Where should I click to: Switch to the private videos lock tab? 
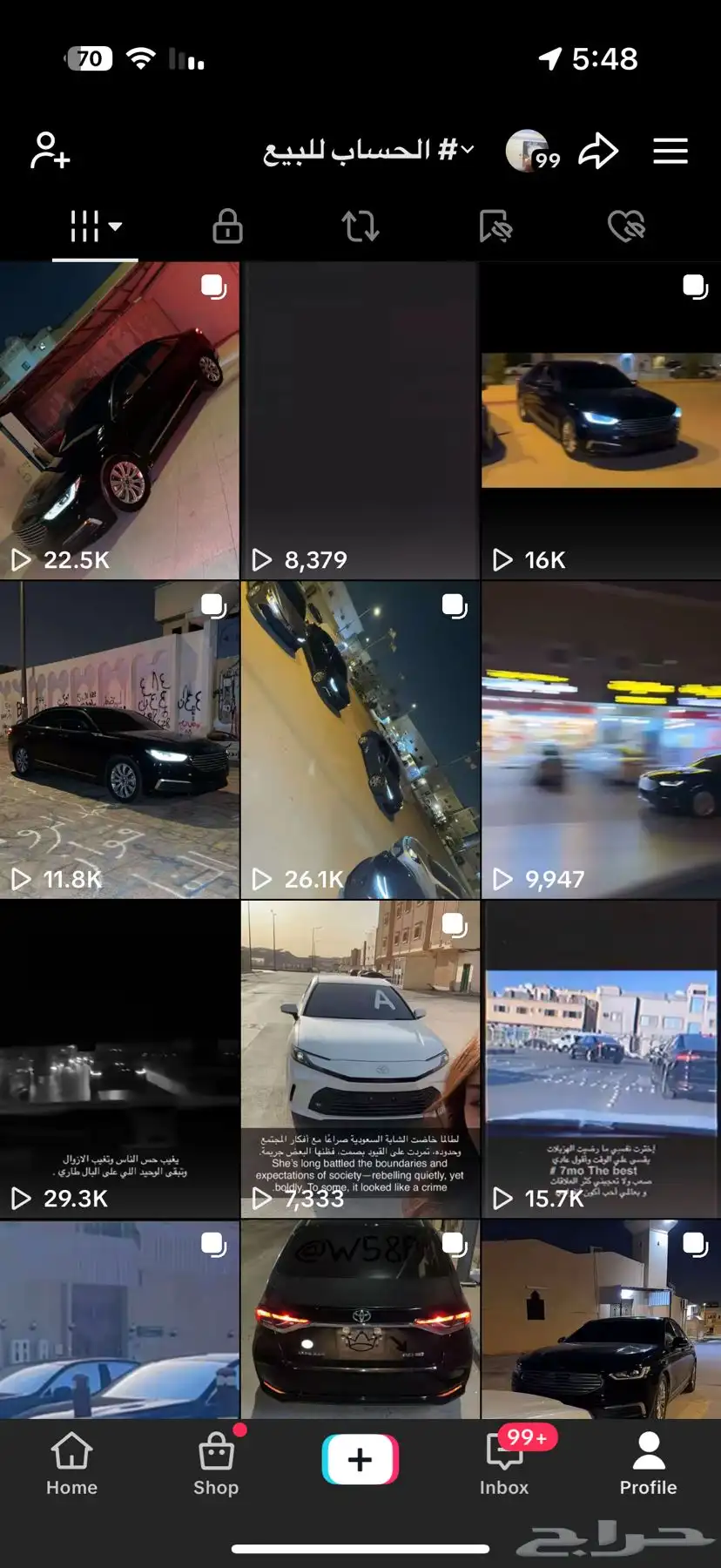click(227, 226)
